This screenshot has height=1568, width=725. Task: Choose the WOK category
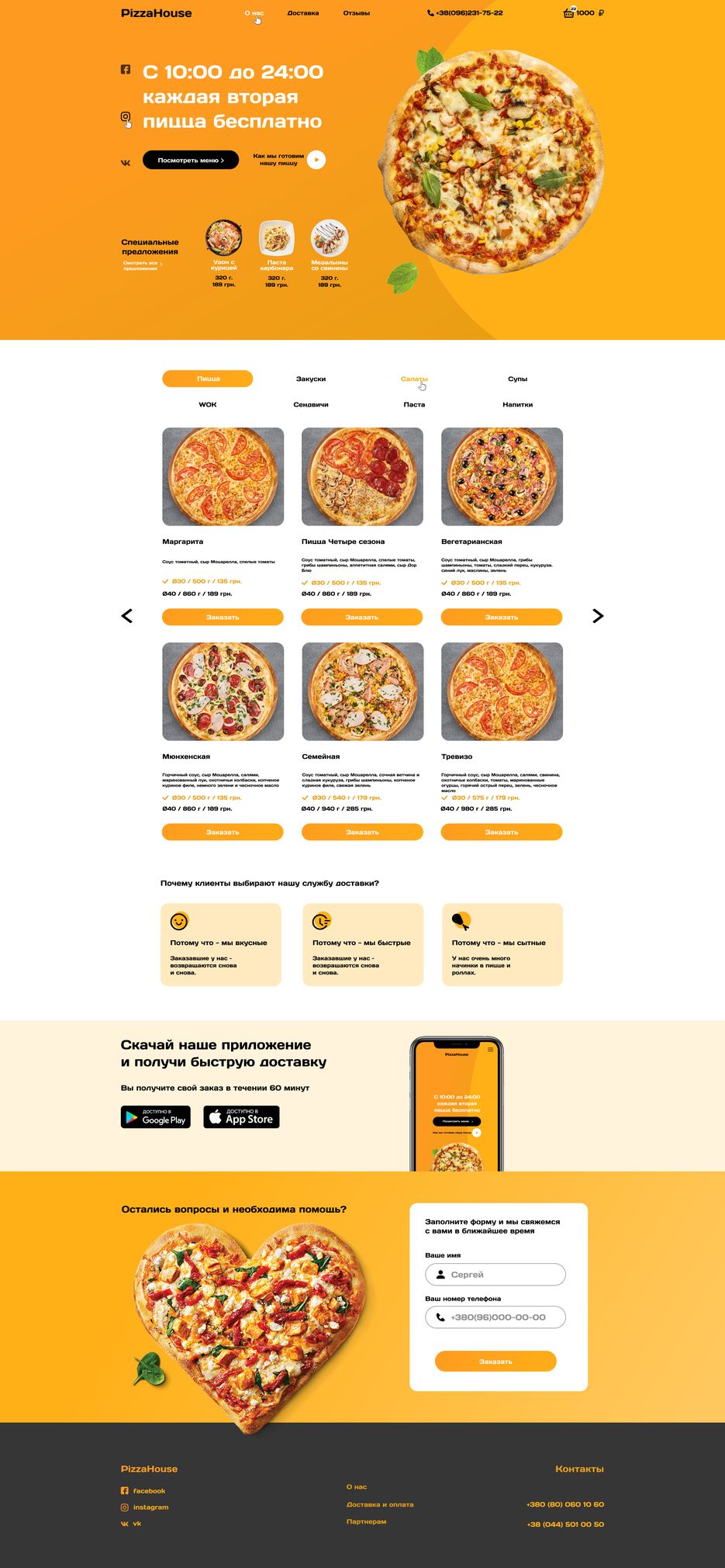pos(207,405)
